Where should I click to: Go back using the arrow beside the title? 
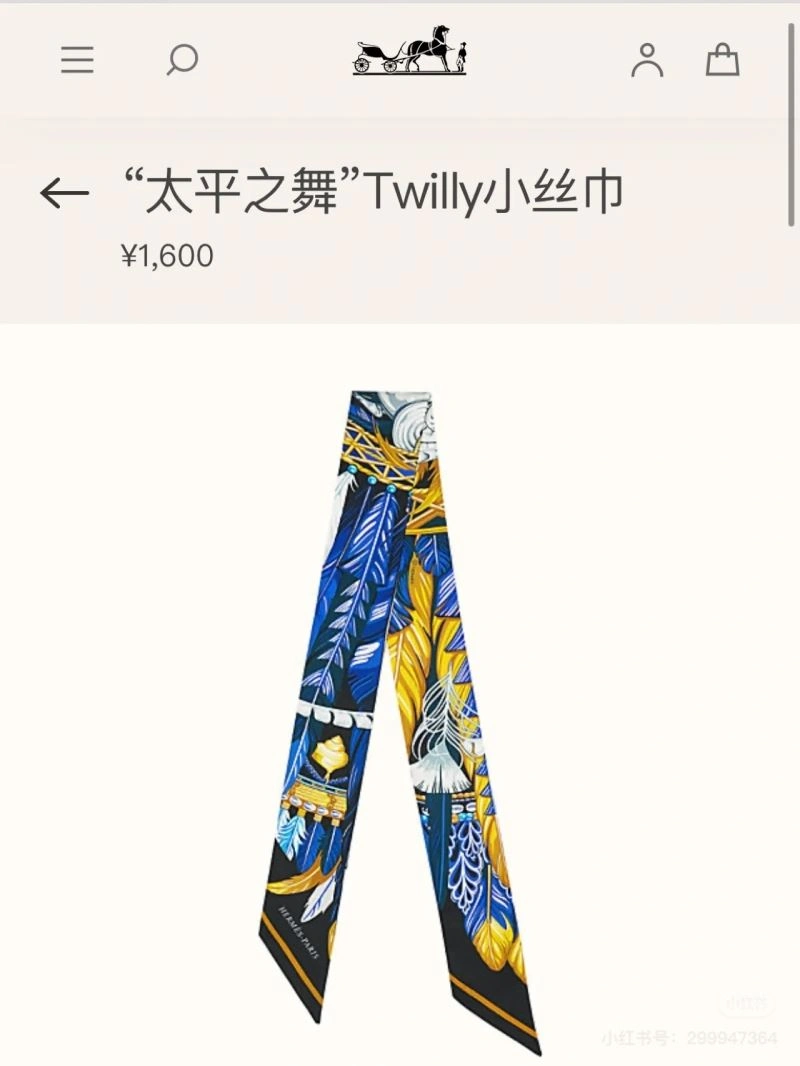[65, 193]
